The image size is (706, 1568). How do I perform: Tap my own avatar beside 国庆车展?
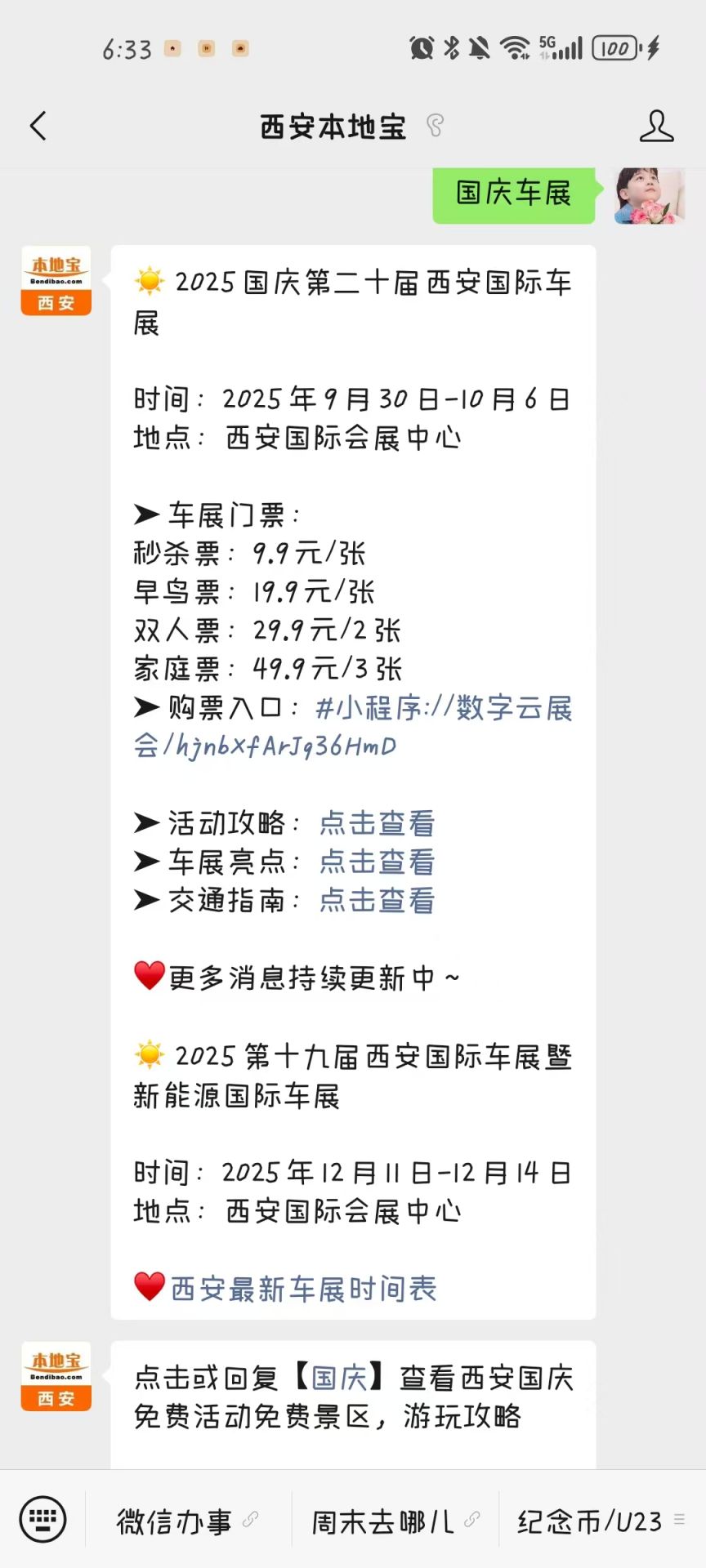[x=650, y=196]
